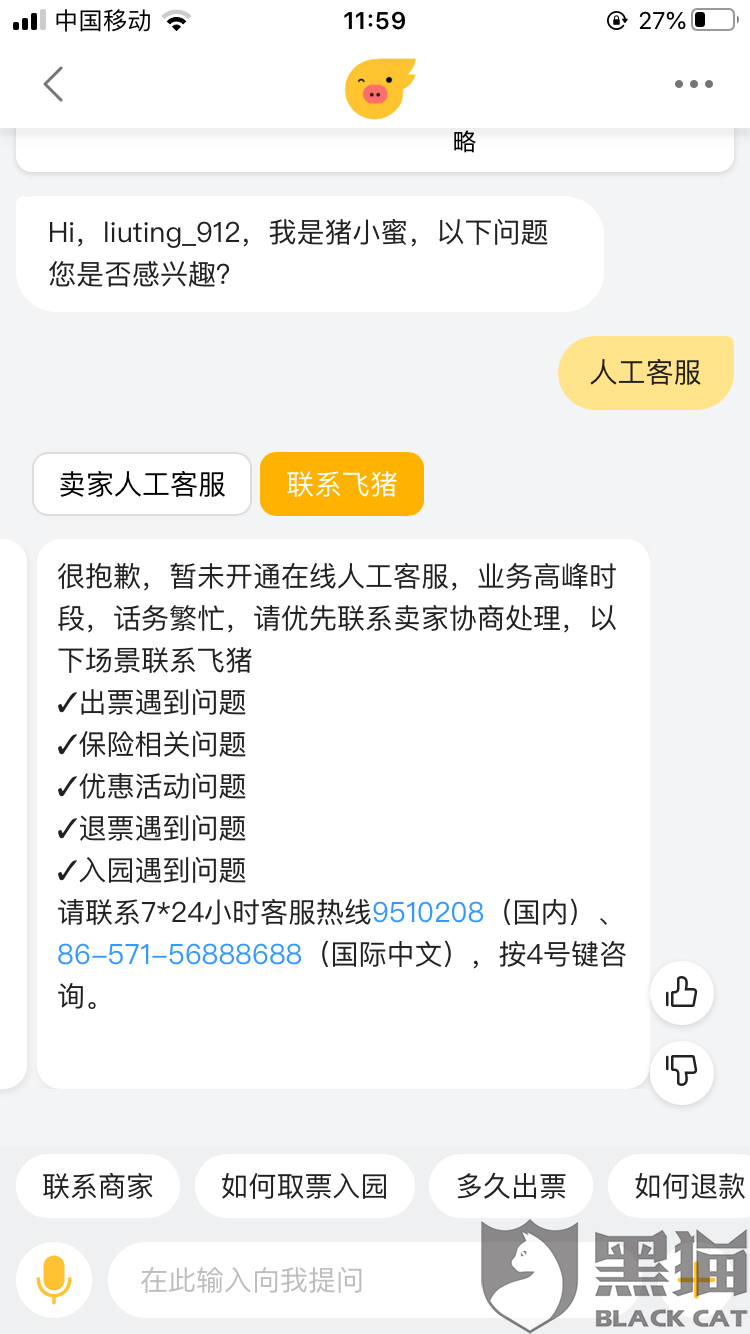This screenshot has height=1334, width=750.
Task: Go back using the top-left arrow
Action: pyautogui.click(x=53, y=85)
